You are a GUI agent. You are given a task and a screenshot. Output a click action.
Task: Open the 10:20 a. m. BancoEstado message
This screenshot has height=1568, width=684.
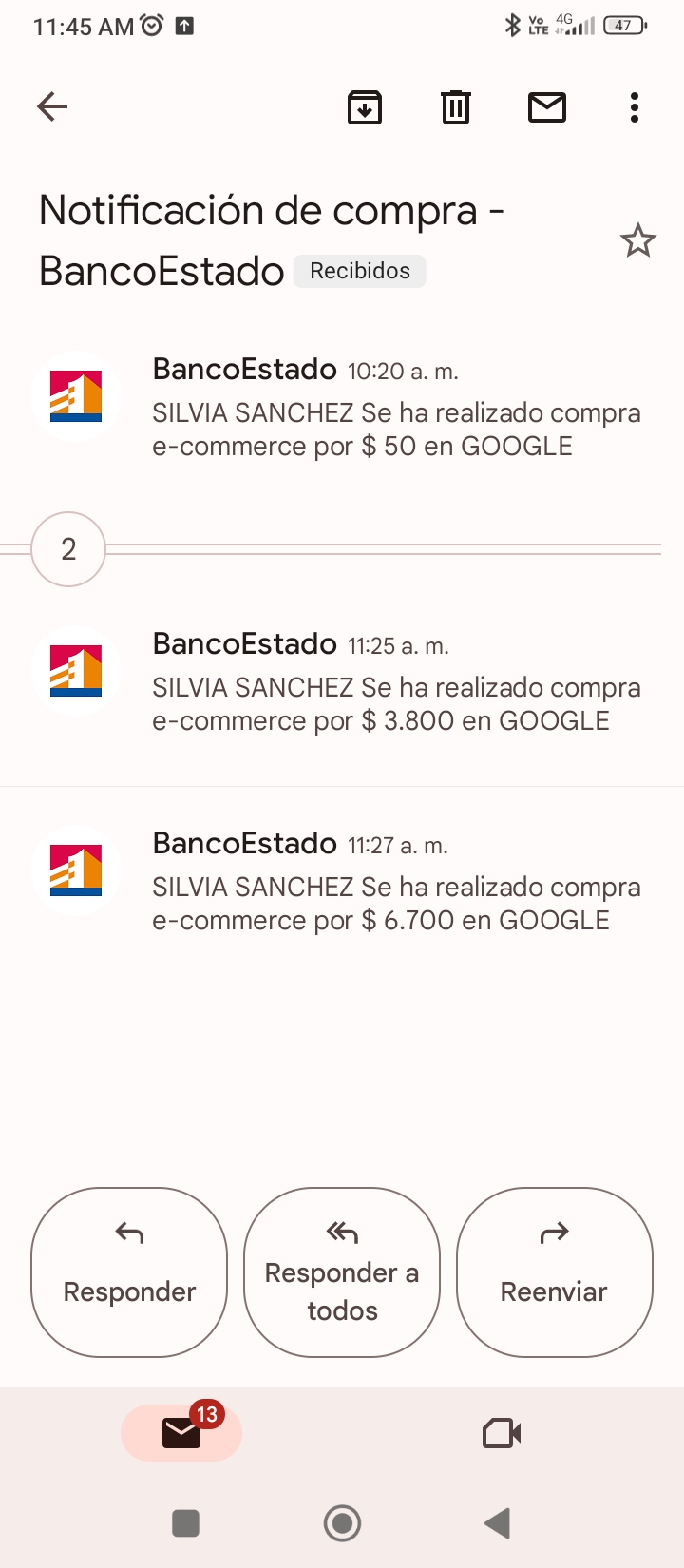pos(342,409)
